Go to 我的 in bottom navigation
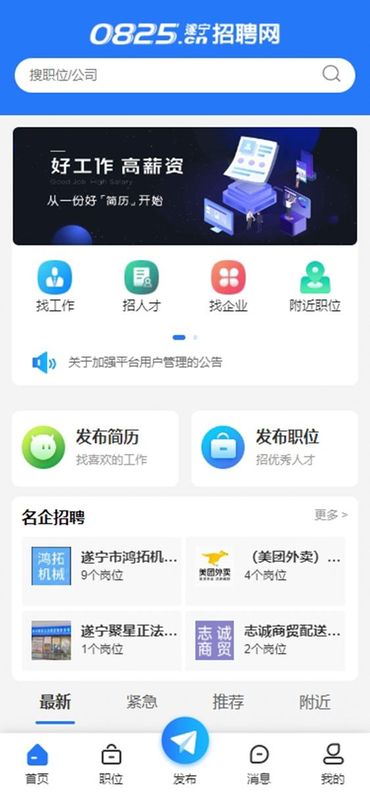The image size is (370, 800). 333,764
